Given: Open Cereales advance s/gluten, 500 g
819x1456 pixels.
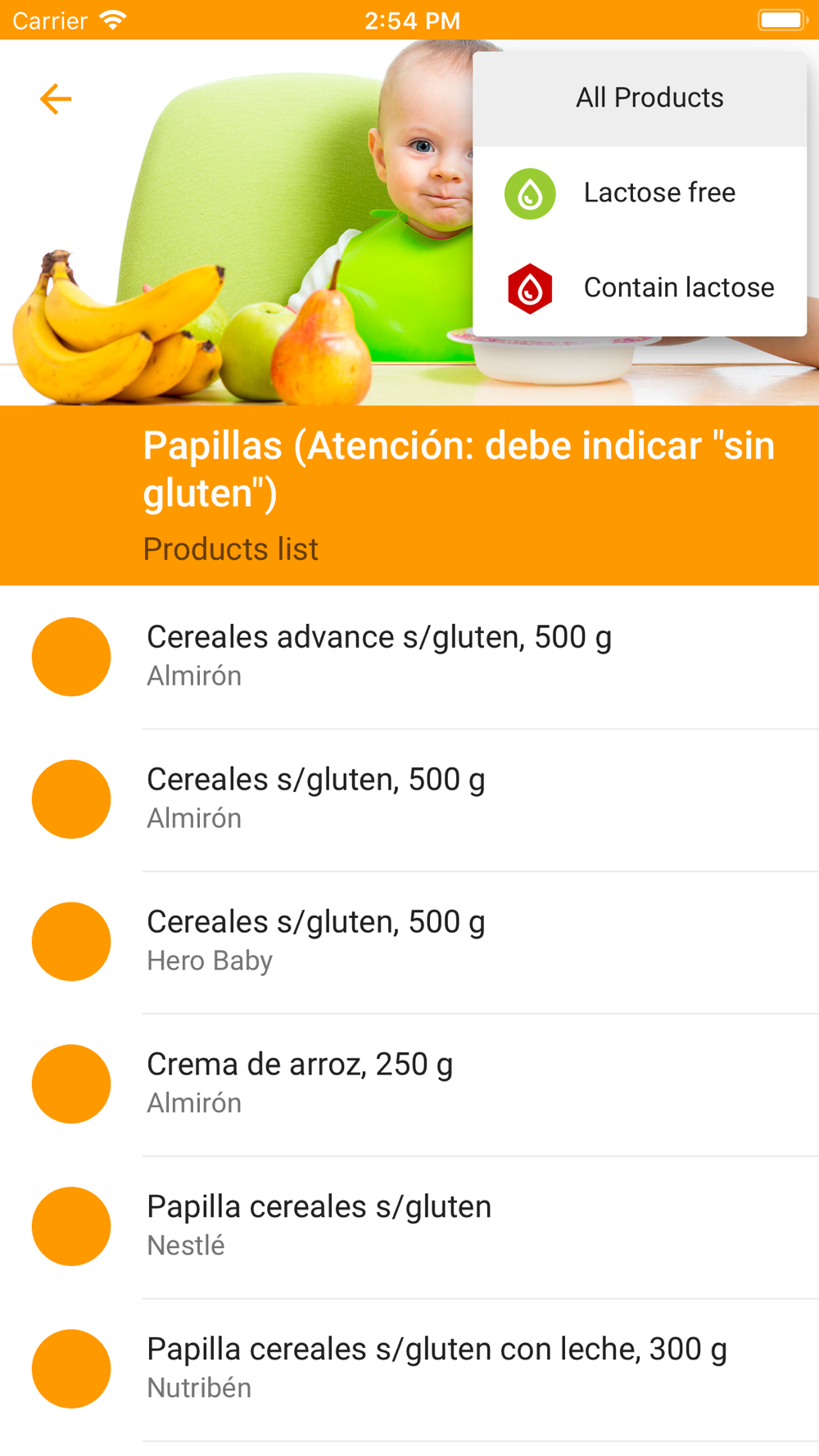Looking at the screenshot, I should [x=409, y=657].
